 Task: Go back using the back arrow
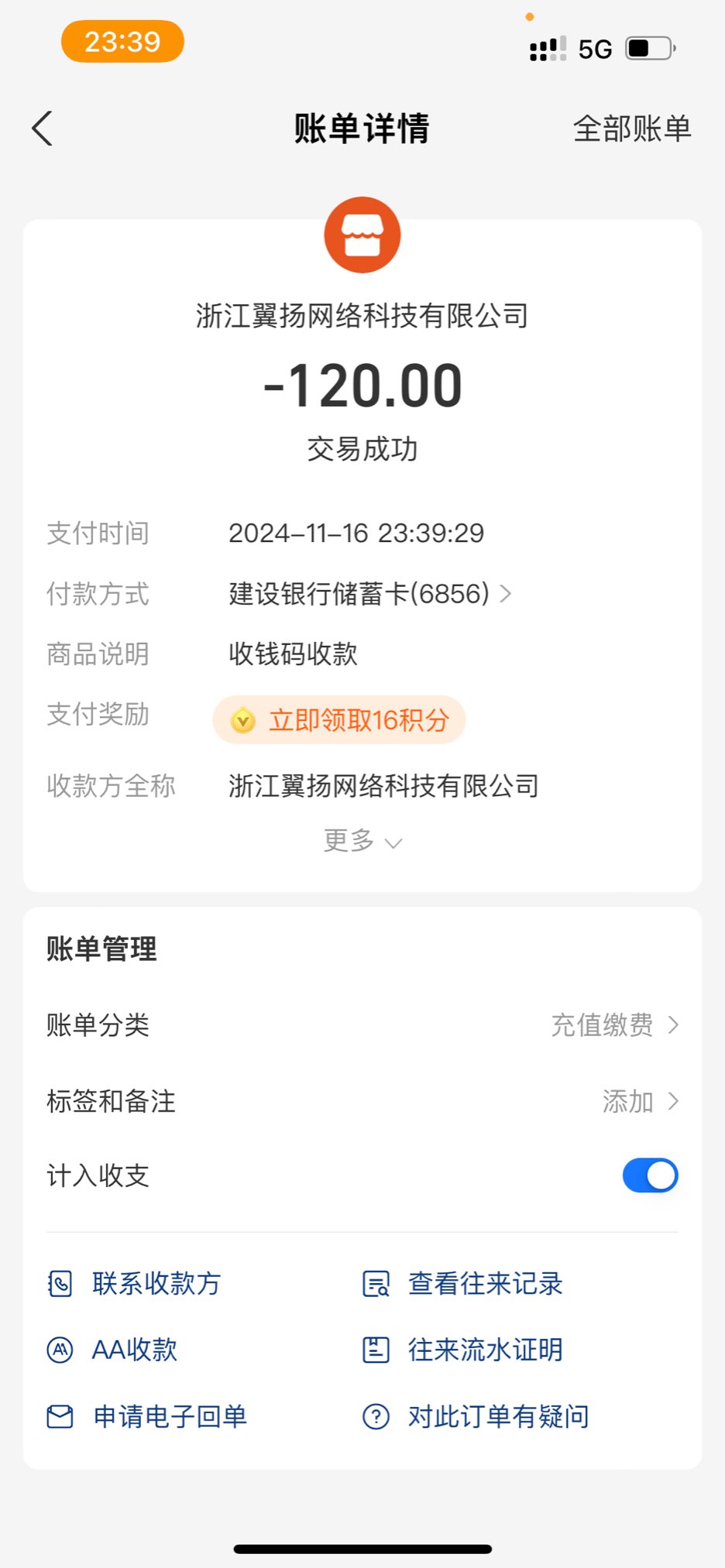pos(43,129)
